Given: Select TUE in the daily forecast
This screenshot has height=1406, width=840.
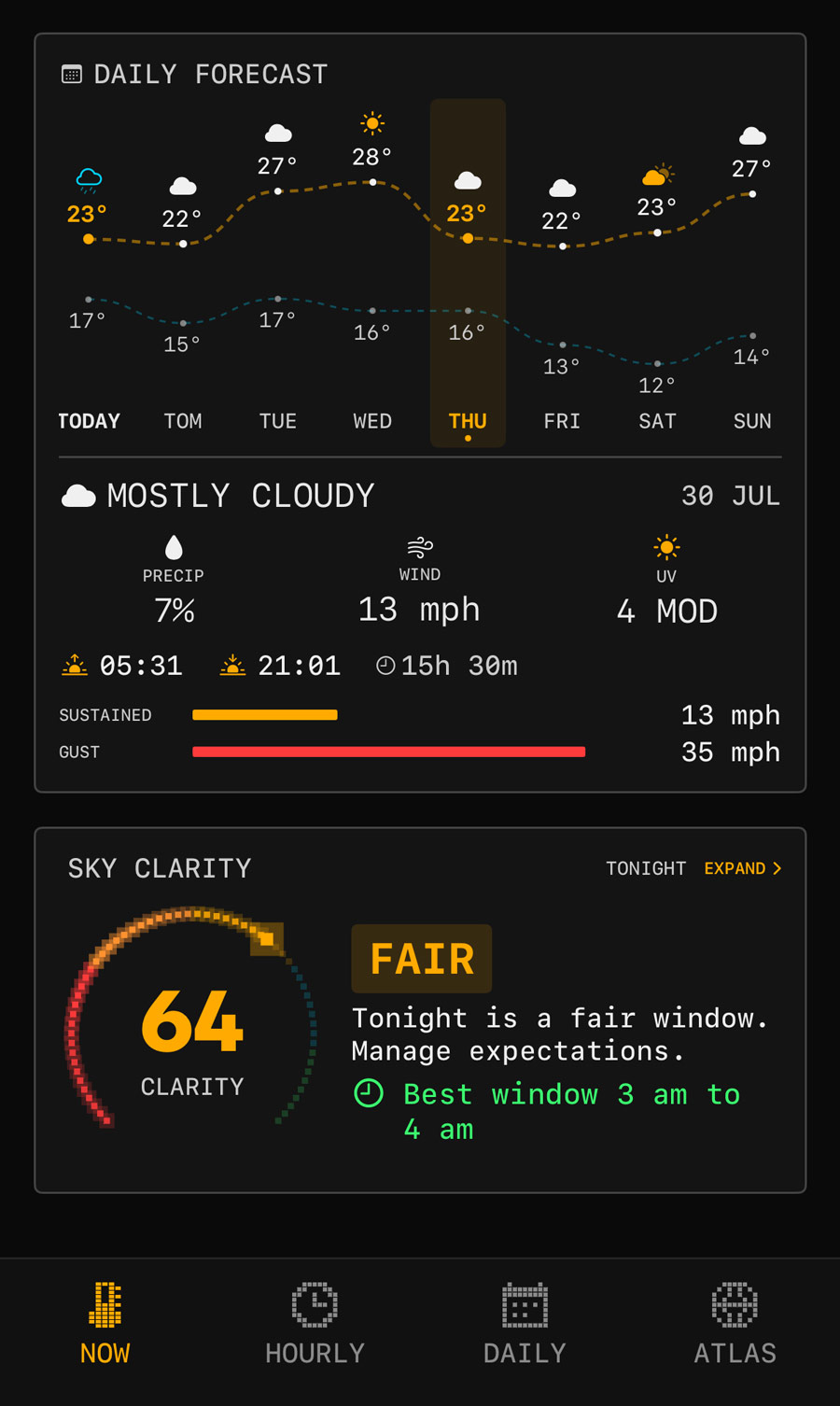Looking at the screenshot, I should pos(278,273).
